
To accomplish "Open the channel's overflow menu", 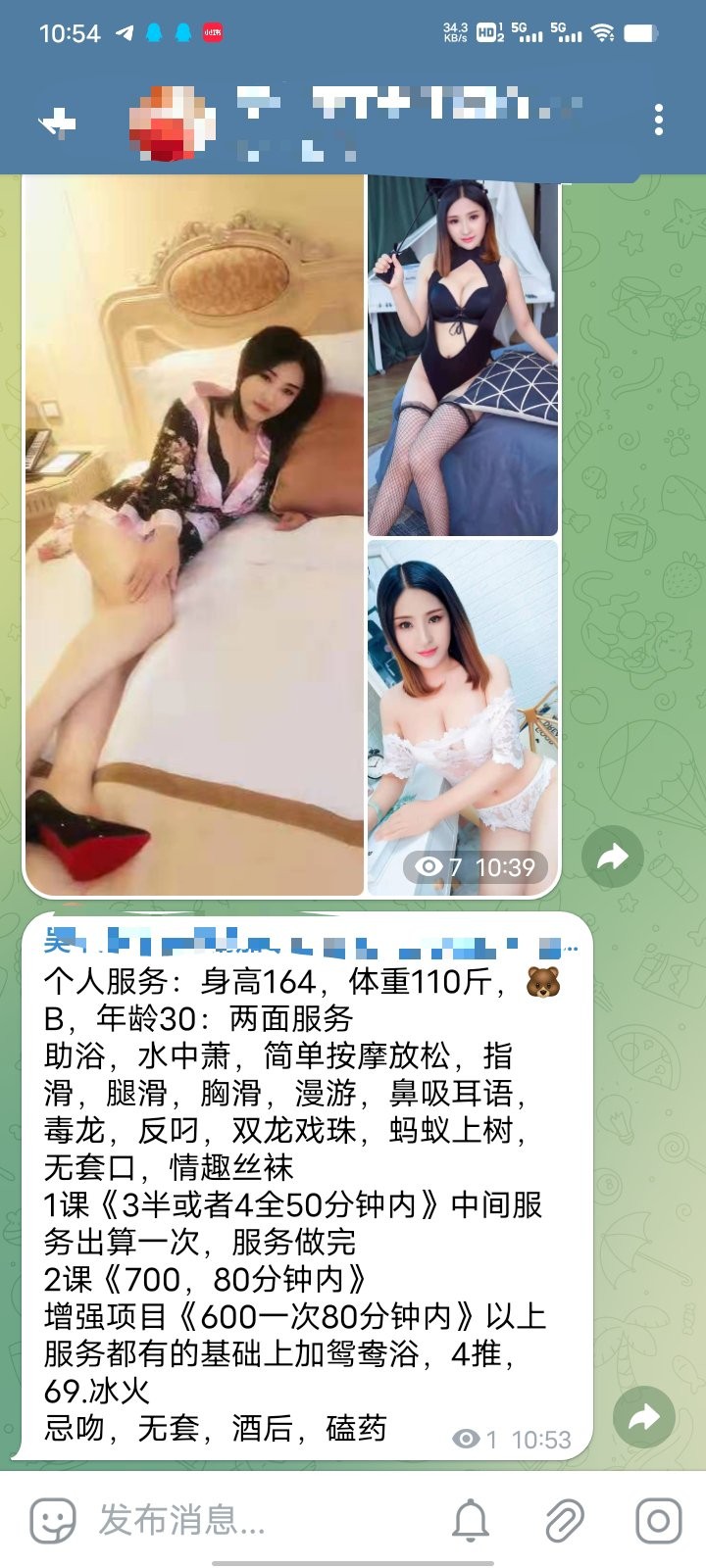I will [659, 122].
